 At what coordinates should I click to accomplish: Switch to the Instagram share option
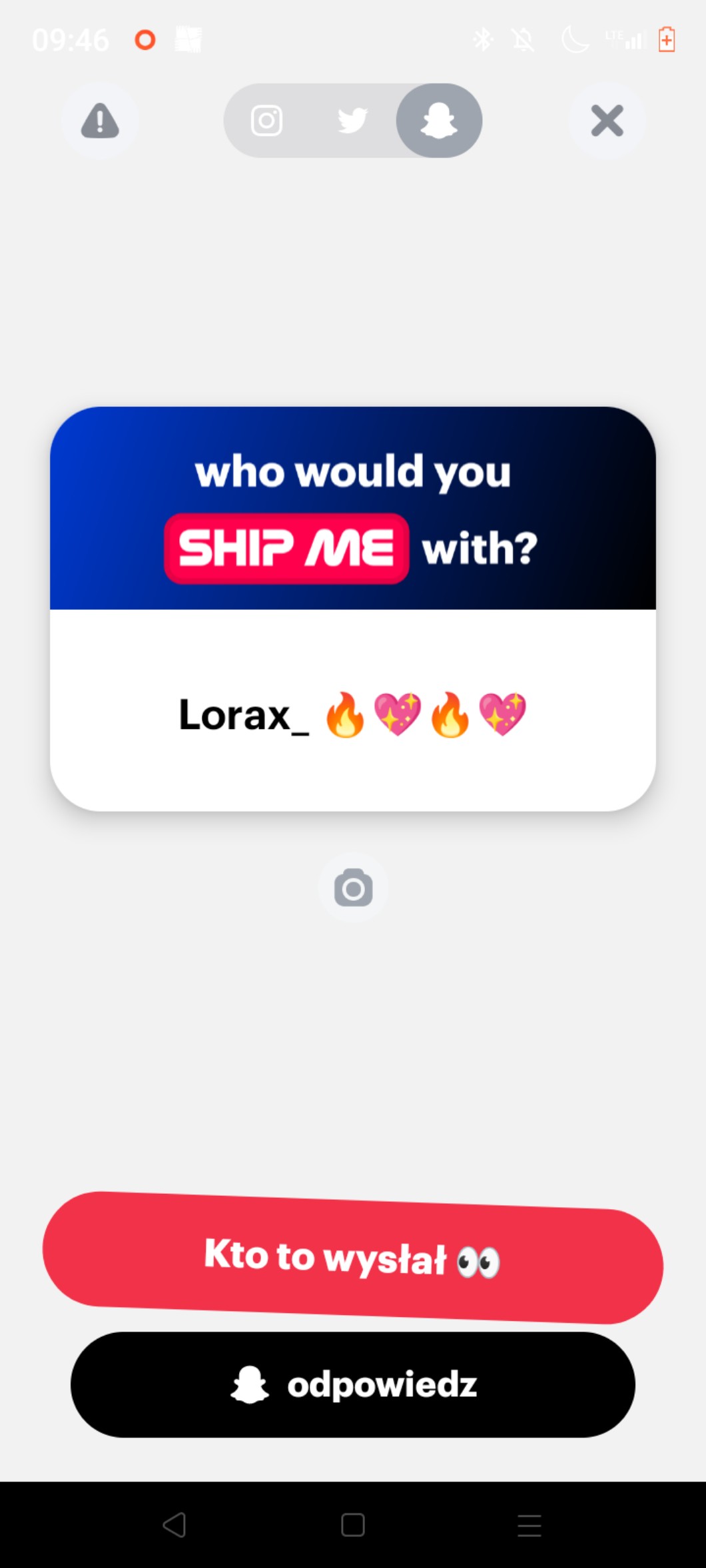tap(266, 121)
